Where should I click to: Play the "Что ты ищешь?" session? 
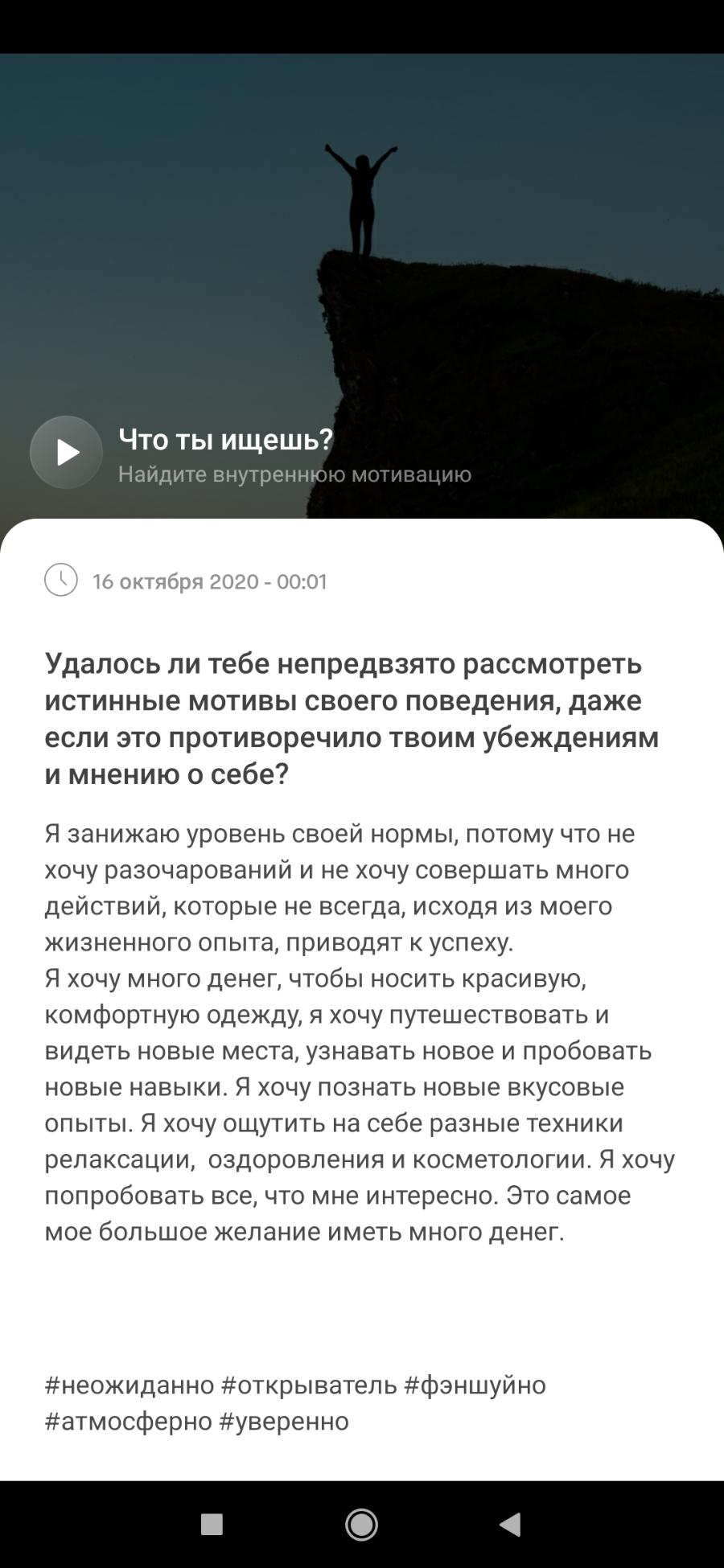66,452
